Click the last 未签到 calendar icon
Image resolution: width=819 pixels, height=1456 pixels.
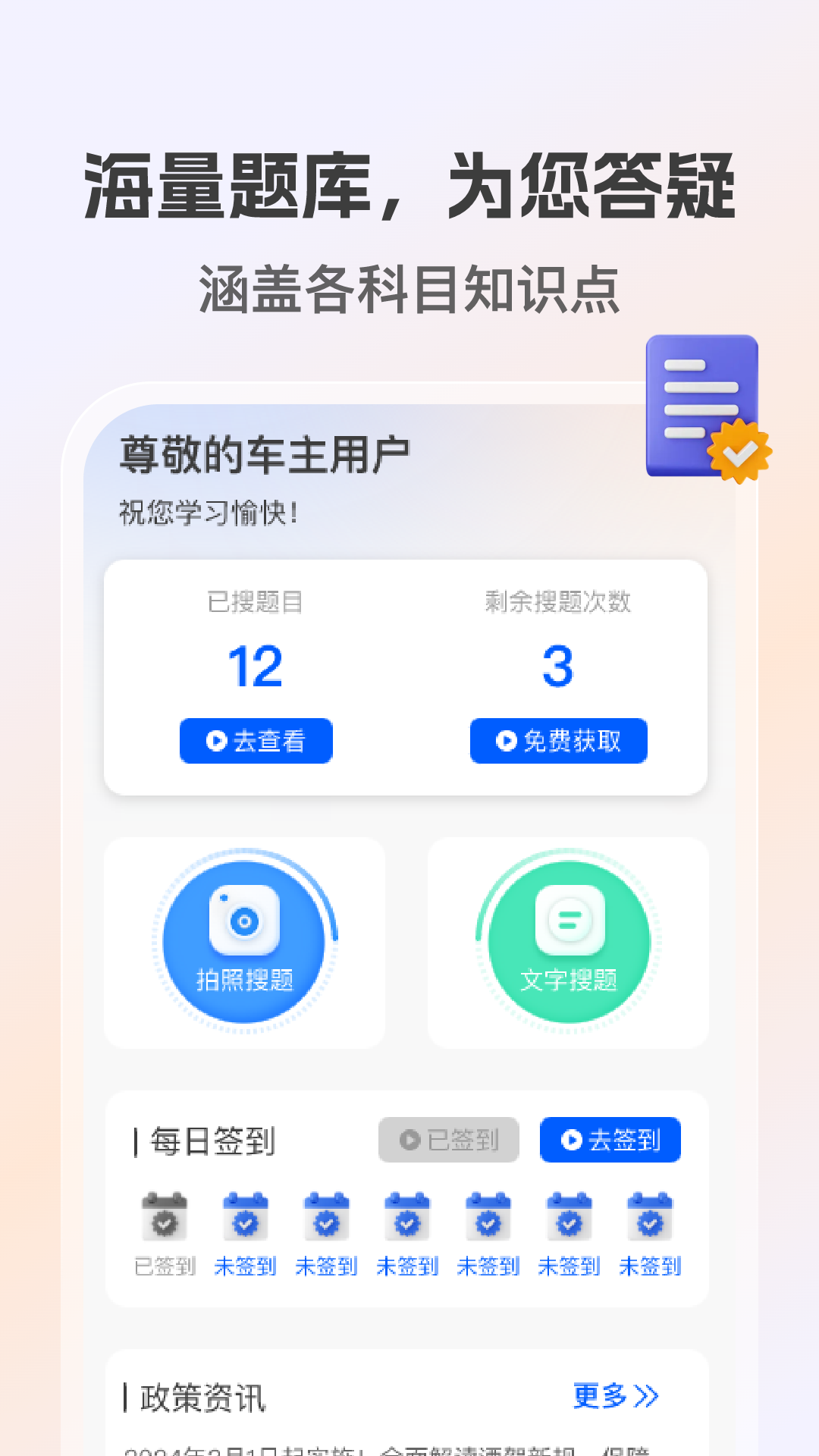point(649,1216)
